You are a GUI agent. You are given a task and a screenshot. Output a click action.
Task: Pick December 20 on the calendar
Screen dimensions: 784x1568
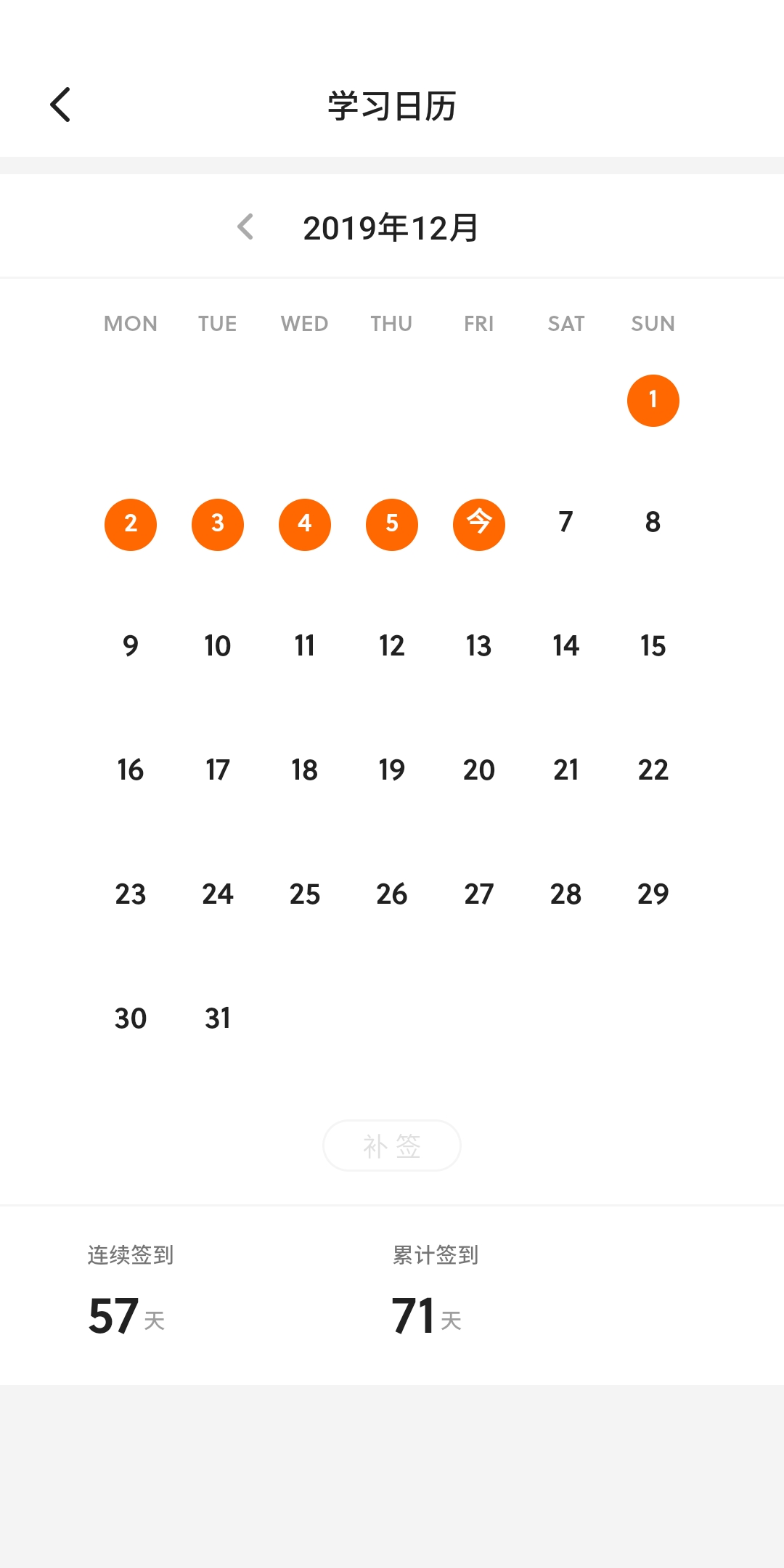pyautogui.click(x=478, y=770)
